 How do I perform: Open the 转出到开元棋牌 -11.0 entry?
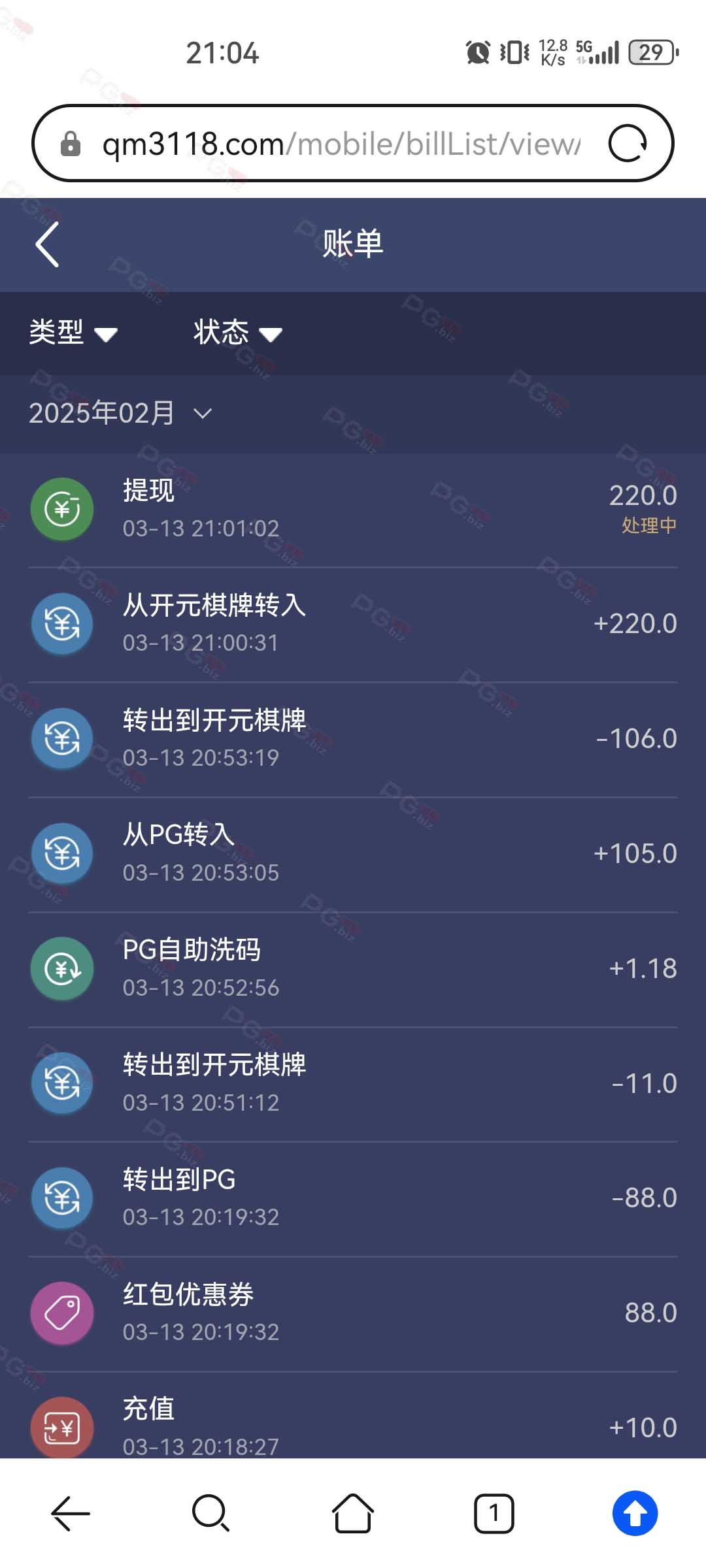tap(353, 1085)
